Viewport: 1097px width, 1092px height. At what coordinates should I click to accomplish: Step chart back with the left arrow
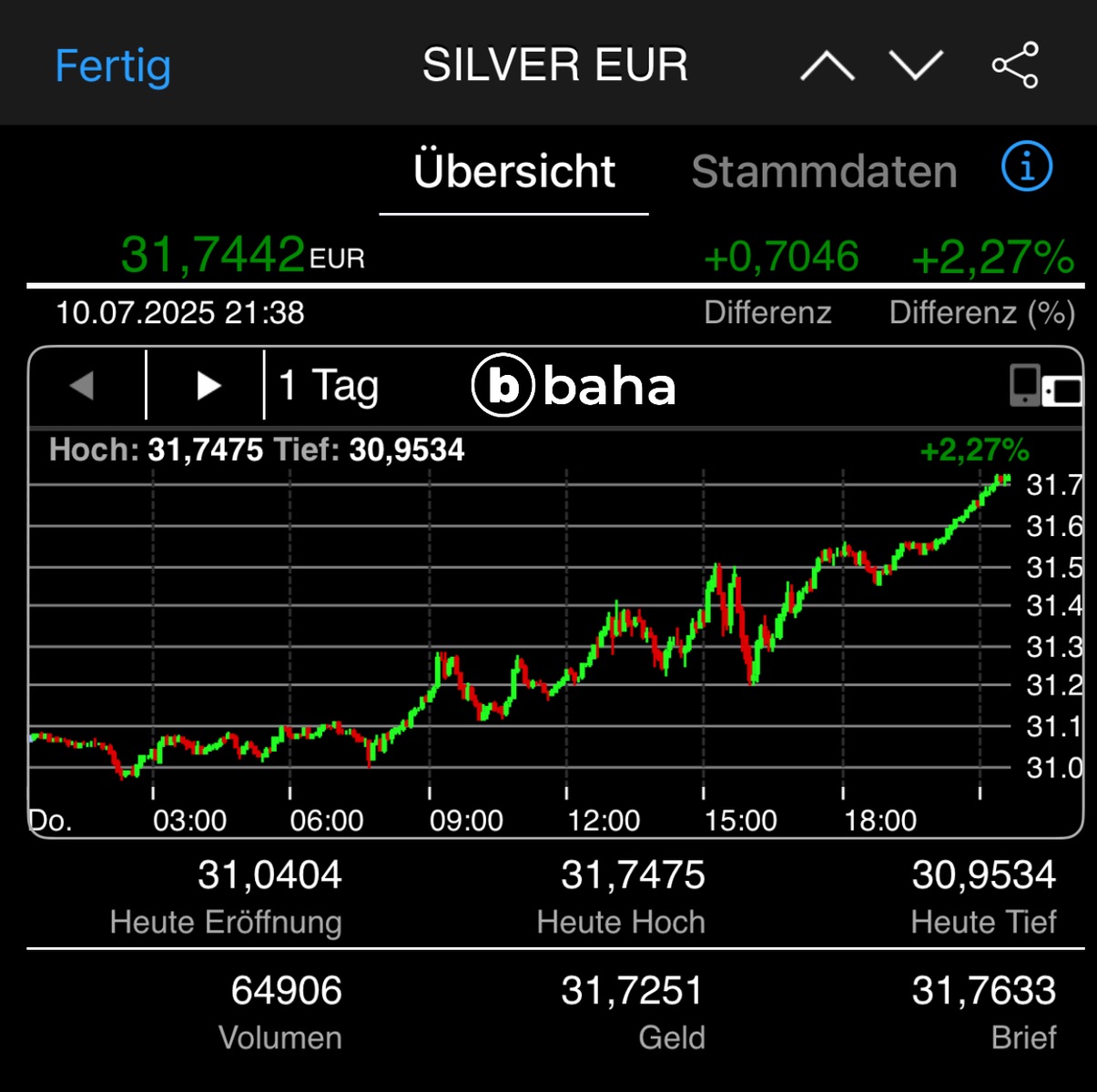tap(84, 386)
